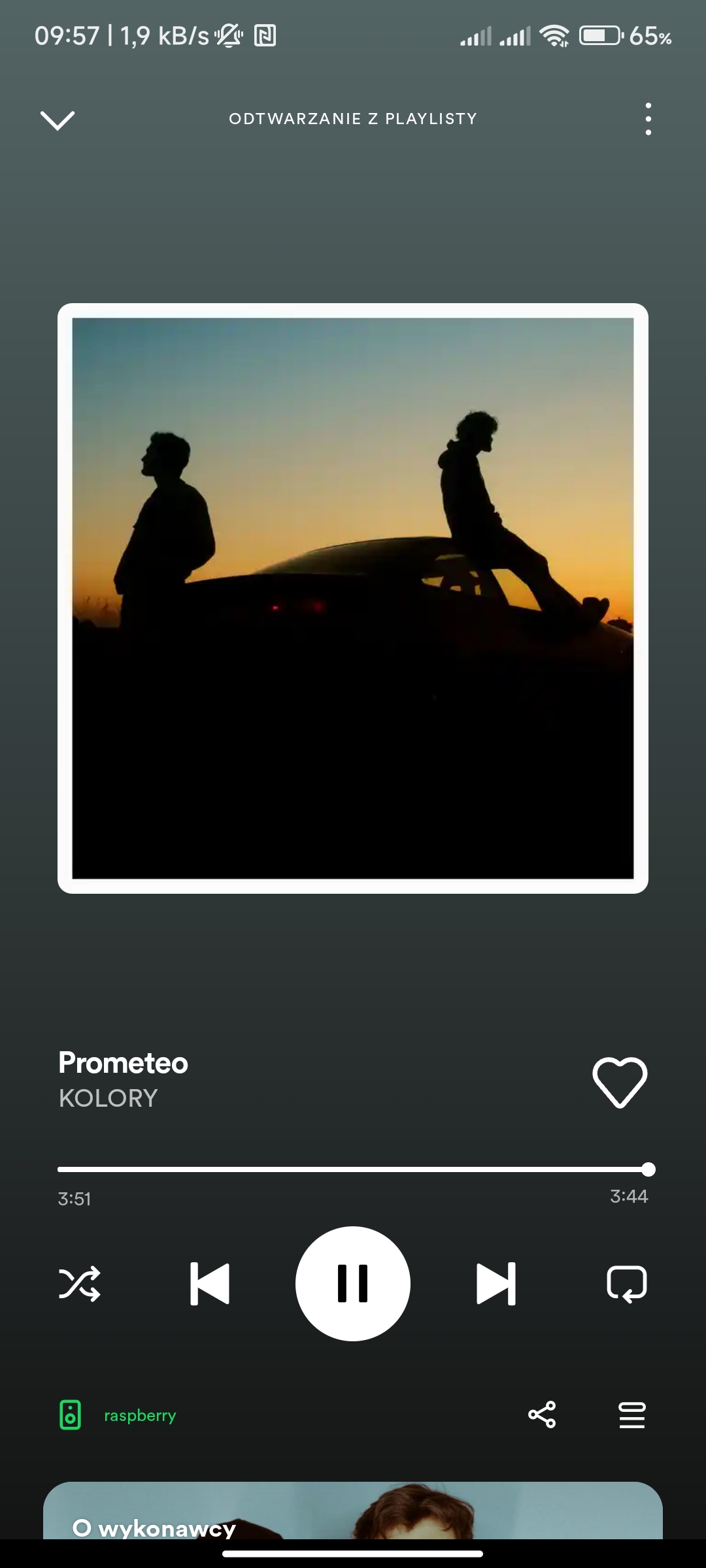Toggle shuffle playback
Viewport: 706px width, 1568px height.
(80, 1284)
